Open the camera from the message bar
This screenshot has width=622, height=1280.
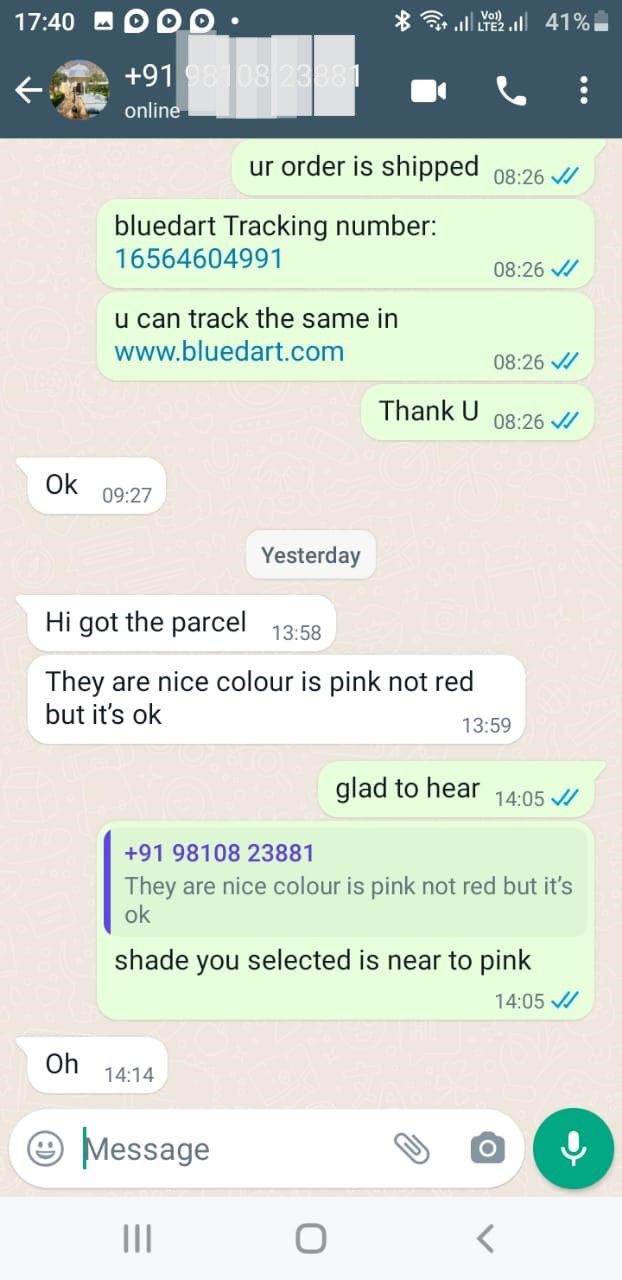(x=487, y=1149)
